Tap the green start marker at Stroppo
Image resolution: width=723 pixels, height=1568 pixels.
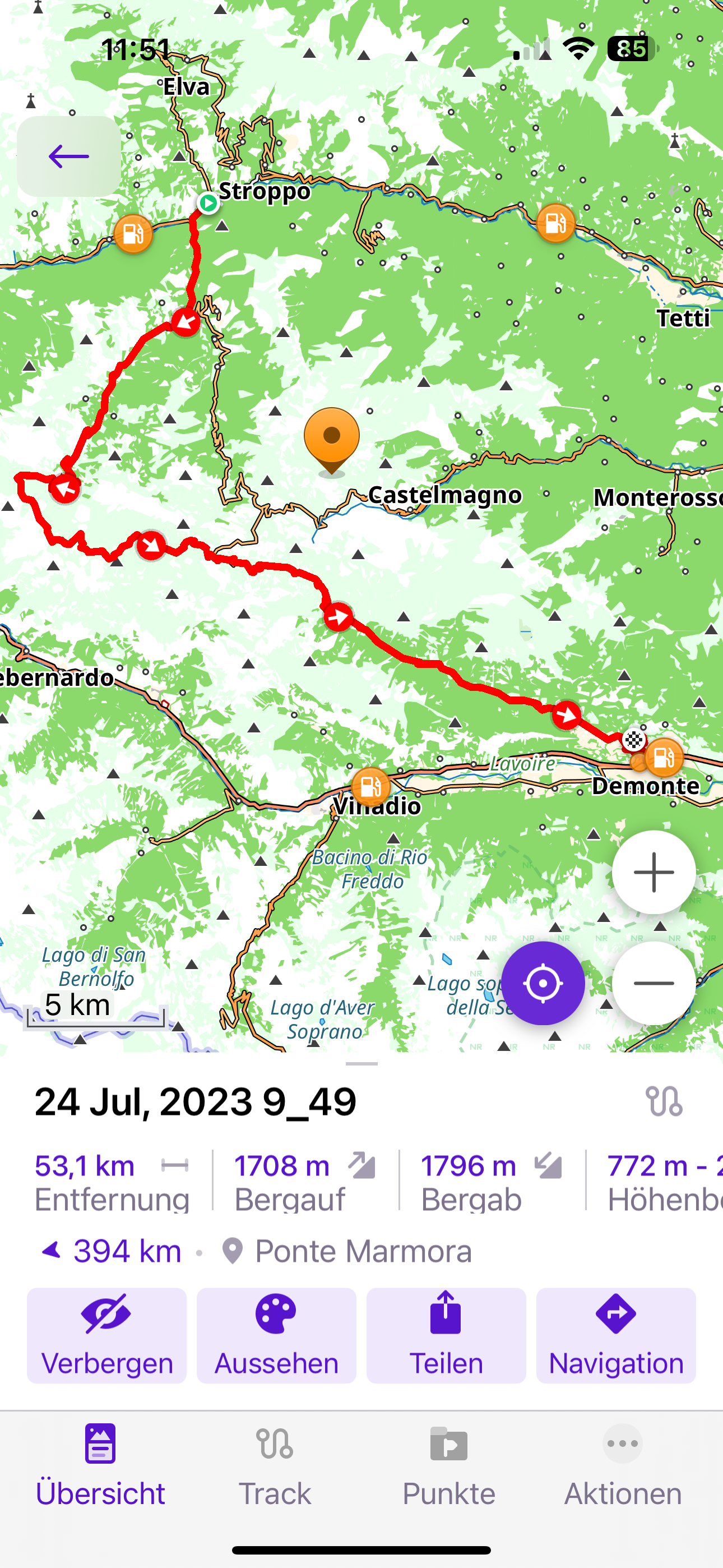coord(208,202)
